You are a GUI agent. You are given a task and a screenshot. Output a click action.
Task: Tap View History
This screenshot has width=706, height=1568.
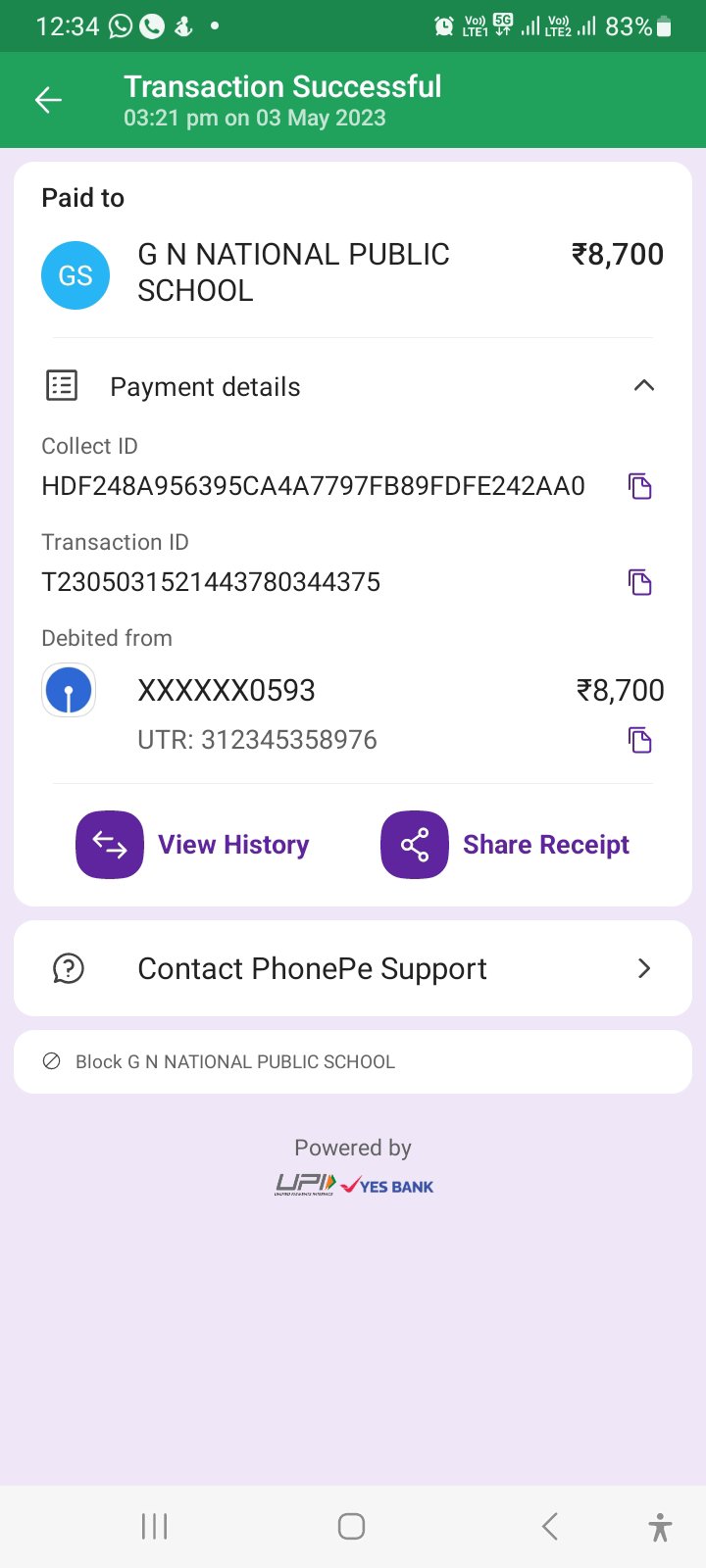click(193, 845)
